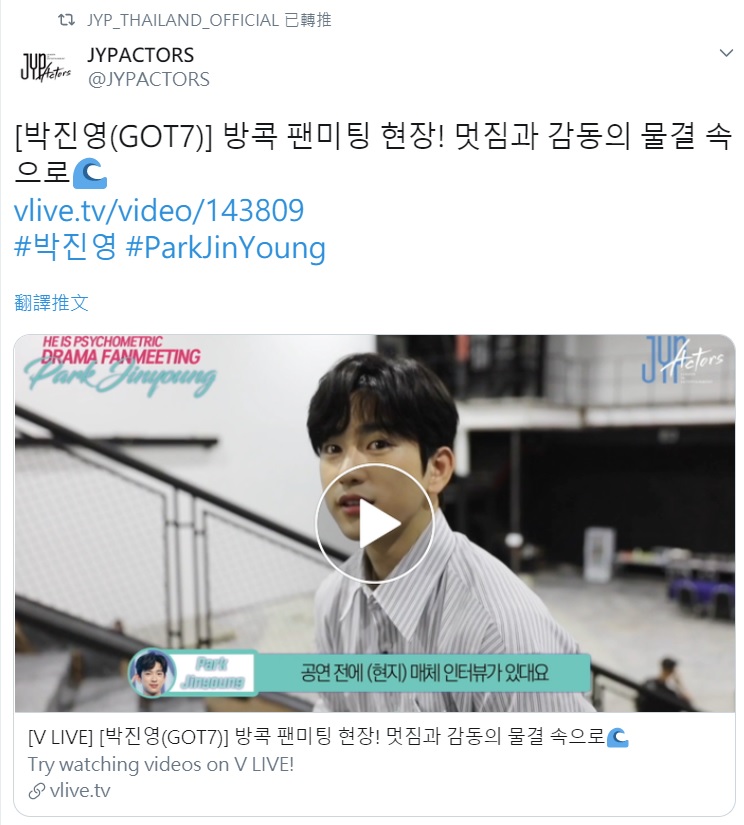Screen dimensions: 744x825
Task: Open the tweet options chevron menu
Action: point(727,52)
